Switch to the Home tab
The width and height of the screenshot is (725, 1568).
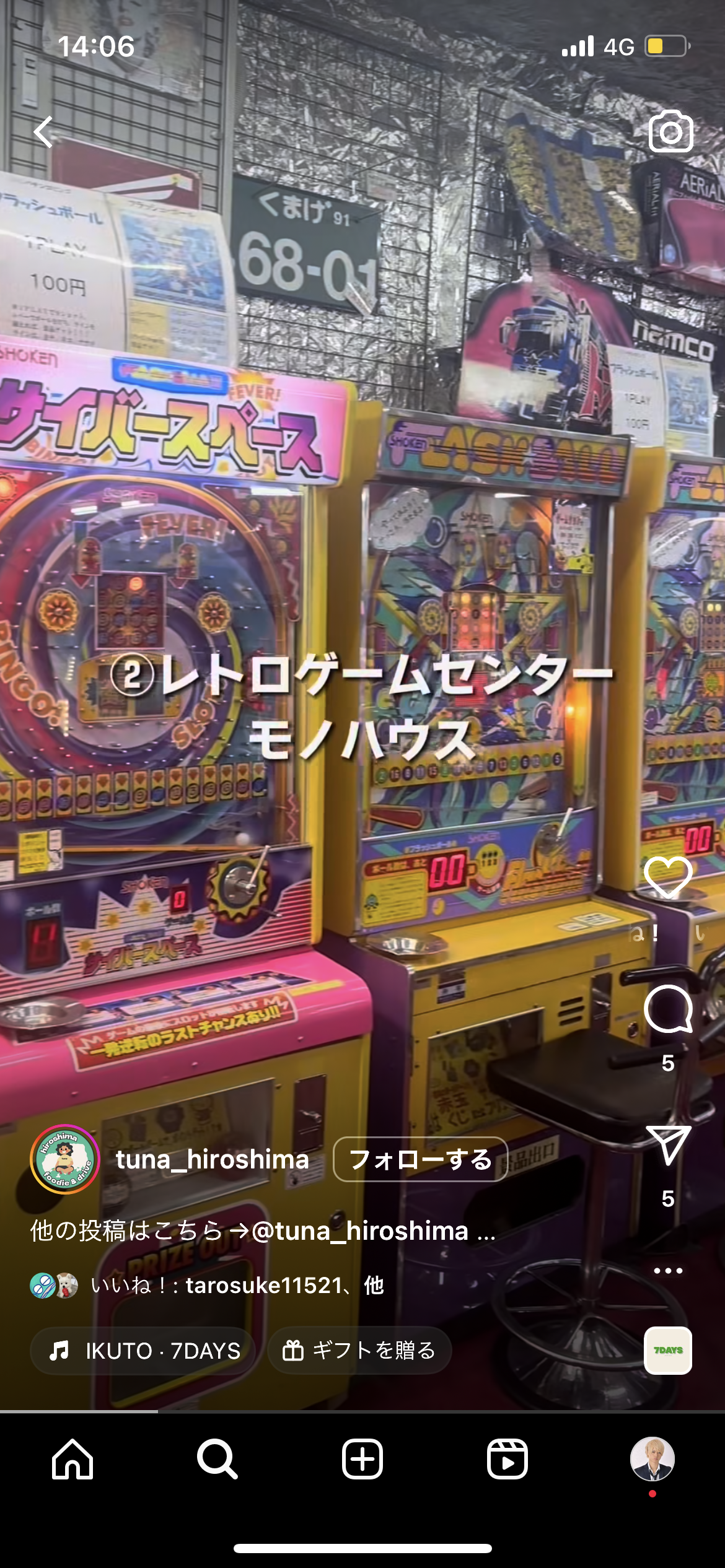point(72,1459)
